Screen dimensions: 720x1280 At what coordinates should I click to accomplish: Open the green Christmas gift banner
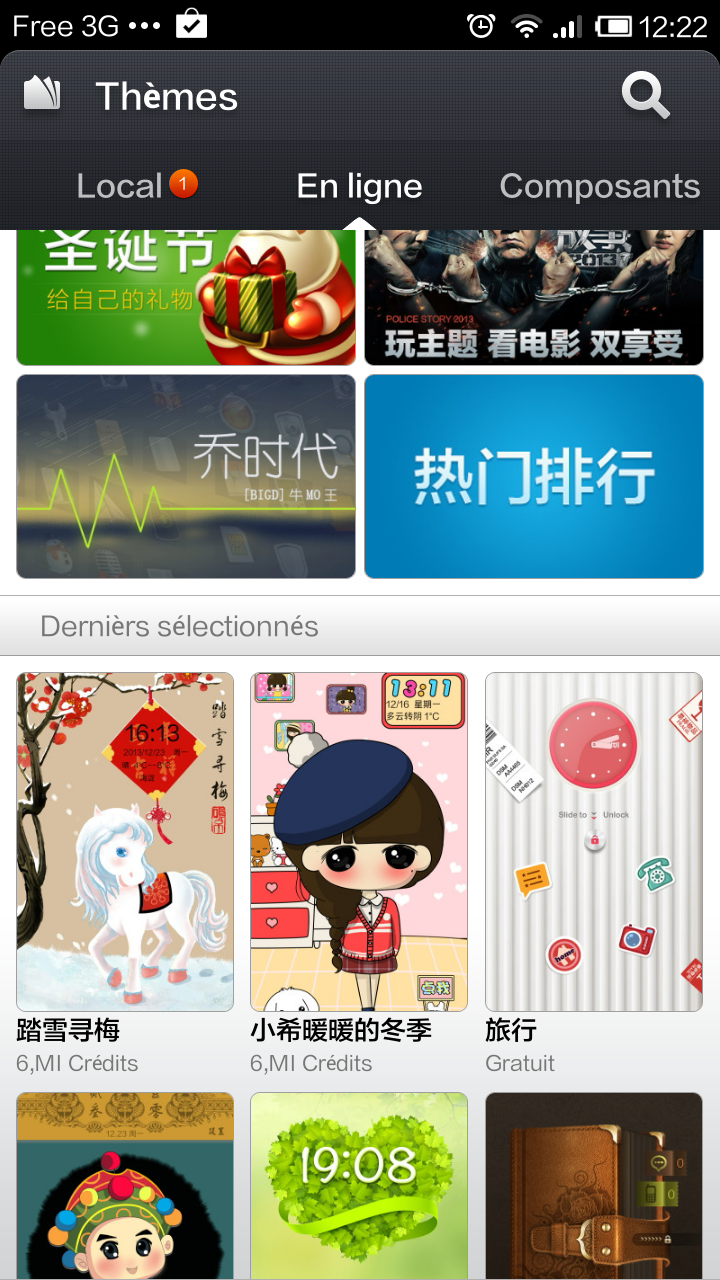[186, 297]
